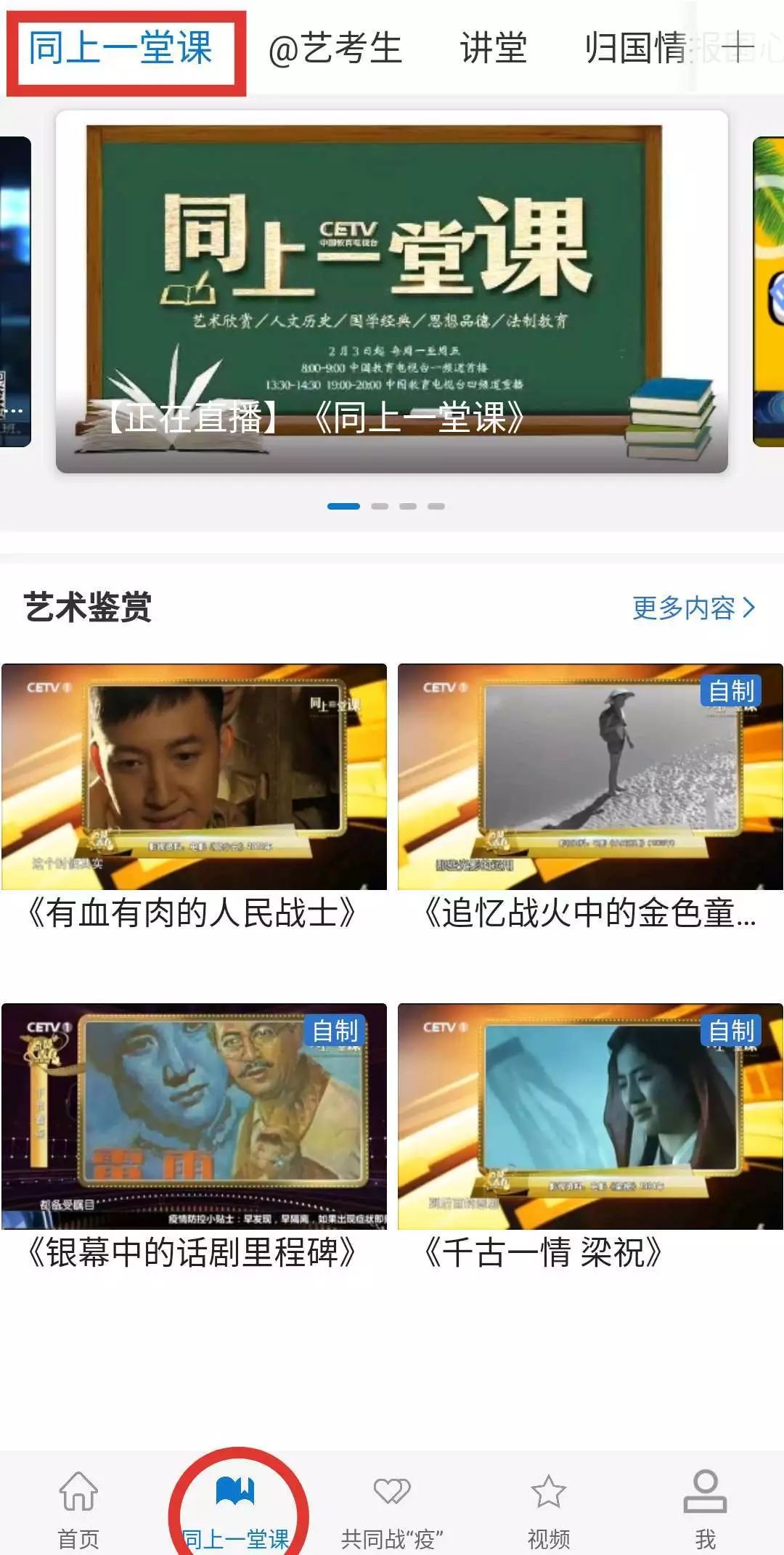The width and height of the screenshot is (784, 1555).
Task: Open the 视频 bottom tab
Action: tap(549, 1510)
